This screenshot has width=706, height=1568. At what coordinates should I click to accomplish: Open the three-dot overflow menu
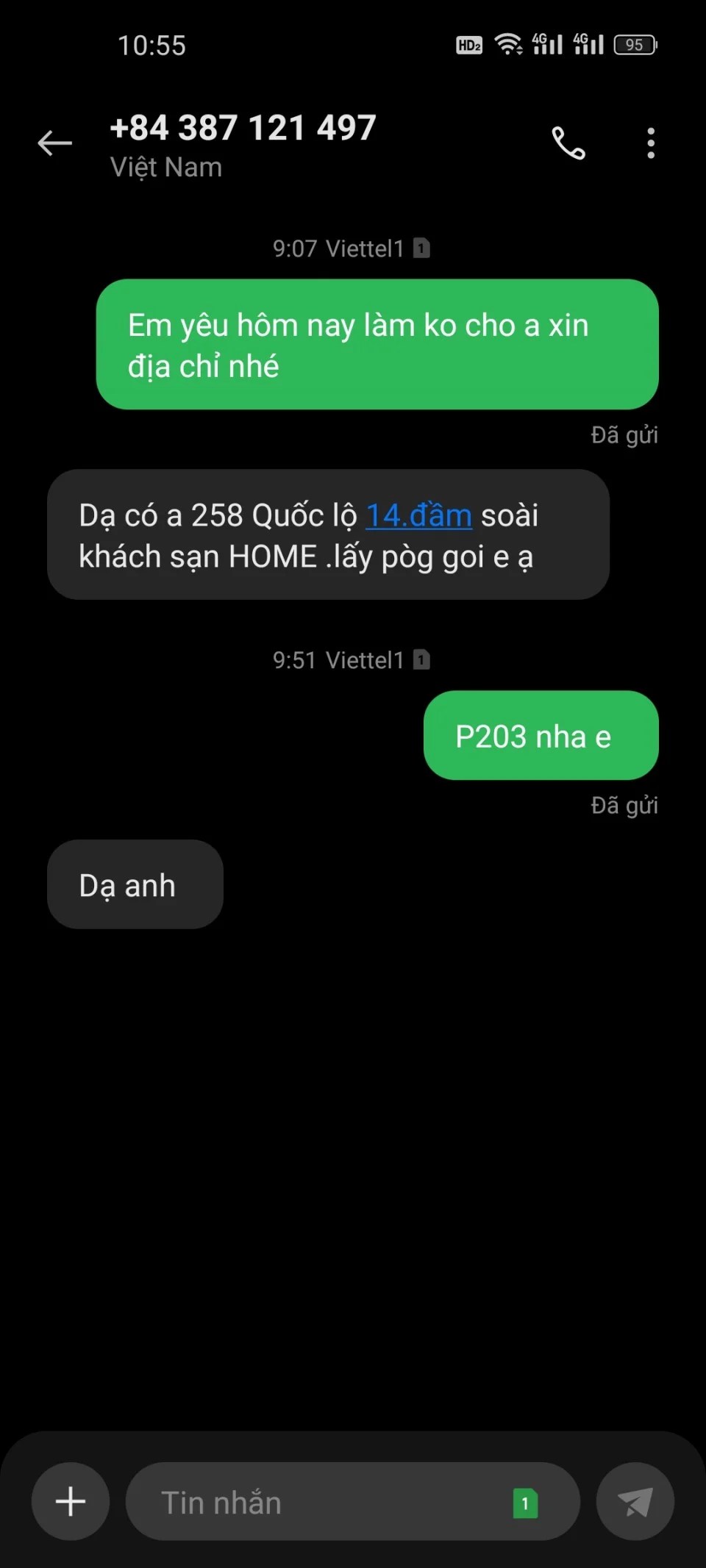coord(651,143)
